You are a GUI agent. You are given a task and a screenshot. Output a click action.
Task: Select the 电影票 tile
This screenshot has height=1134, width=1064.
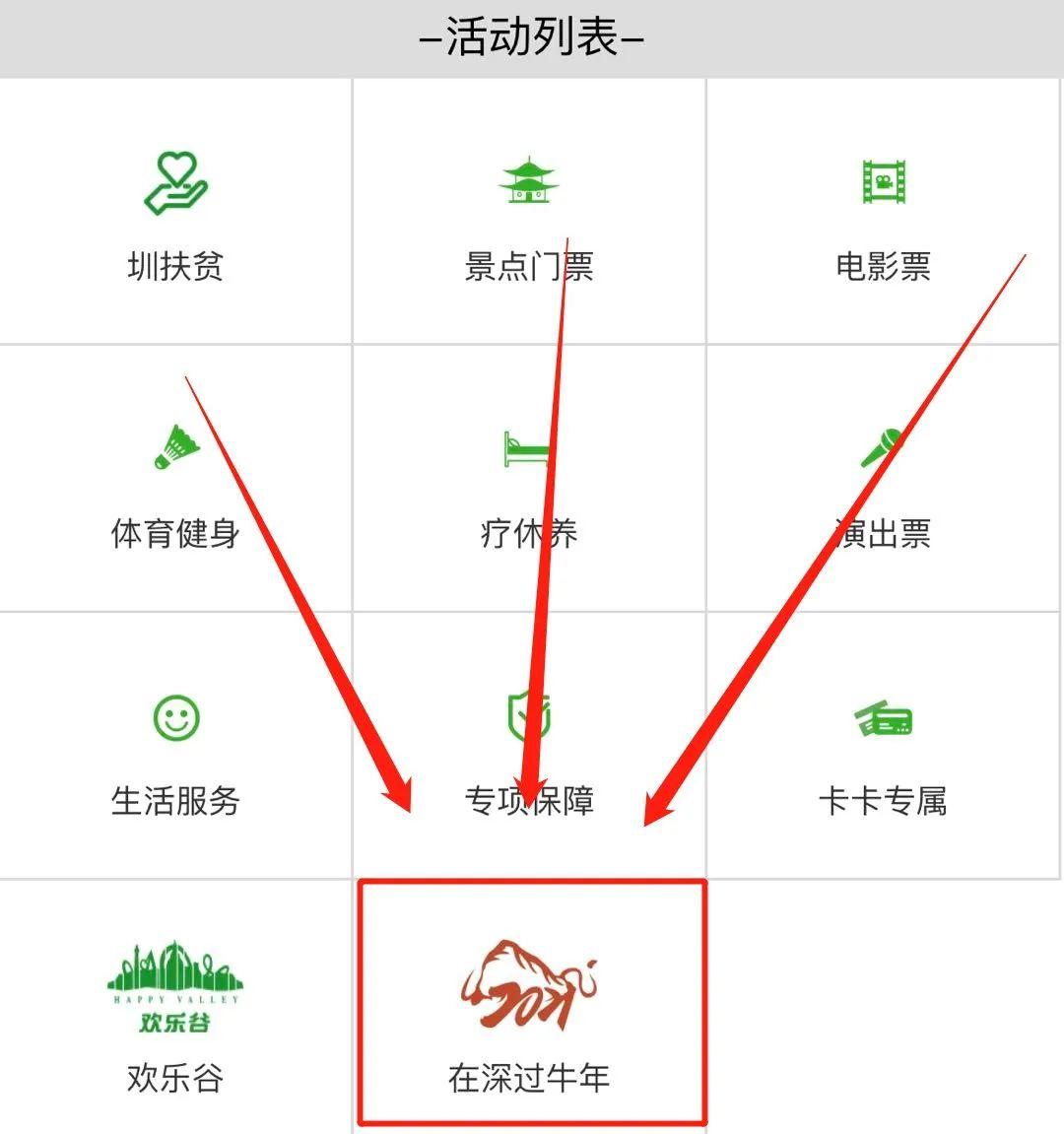click(x=883, y=212)
